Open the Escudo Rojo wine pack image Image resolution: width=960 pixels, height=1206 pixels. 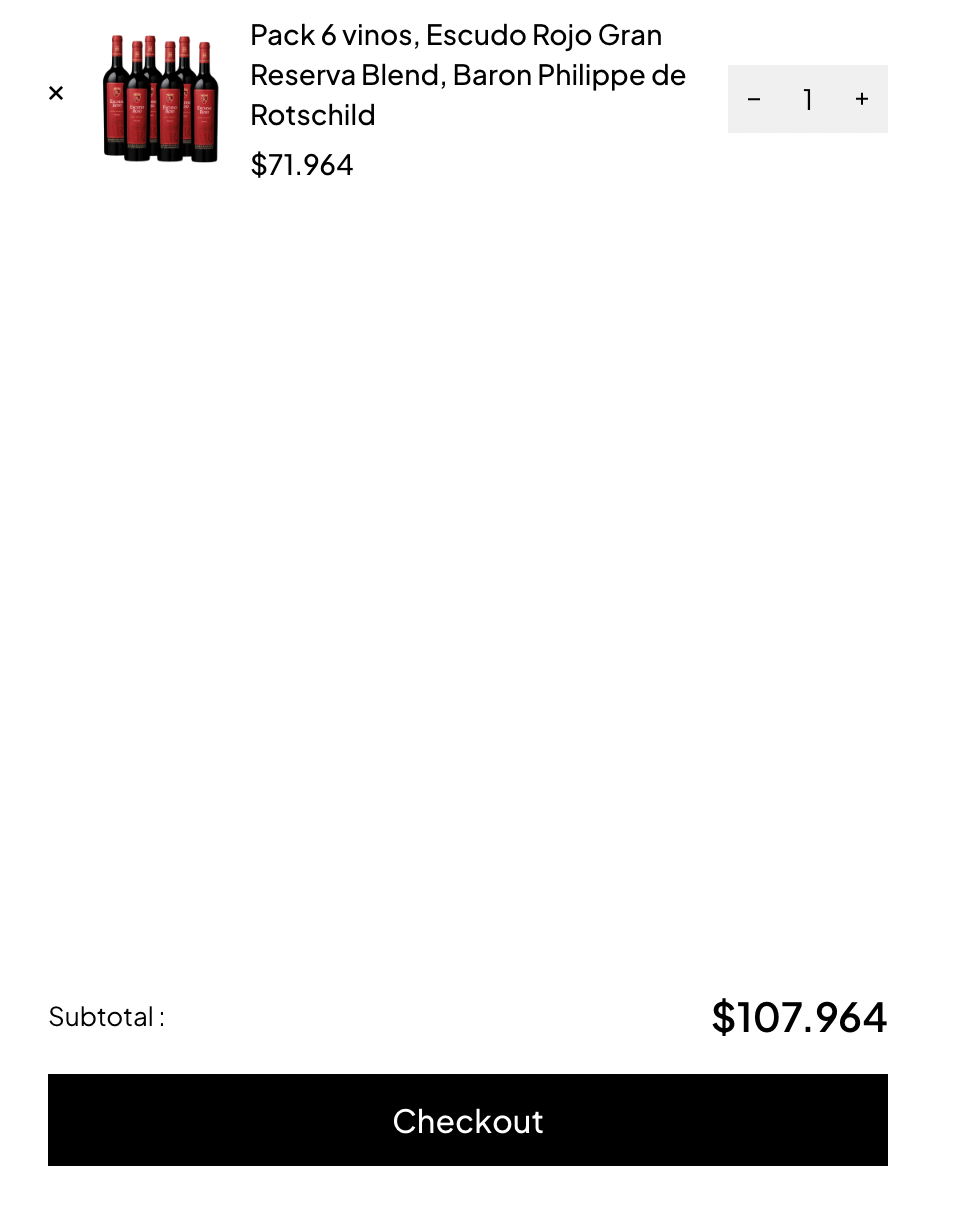pos(160,98)
